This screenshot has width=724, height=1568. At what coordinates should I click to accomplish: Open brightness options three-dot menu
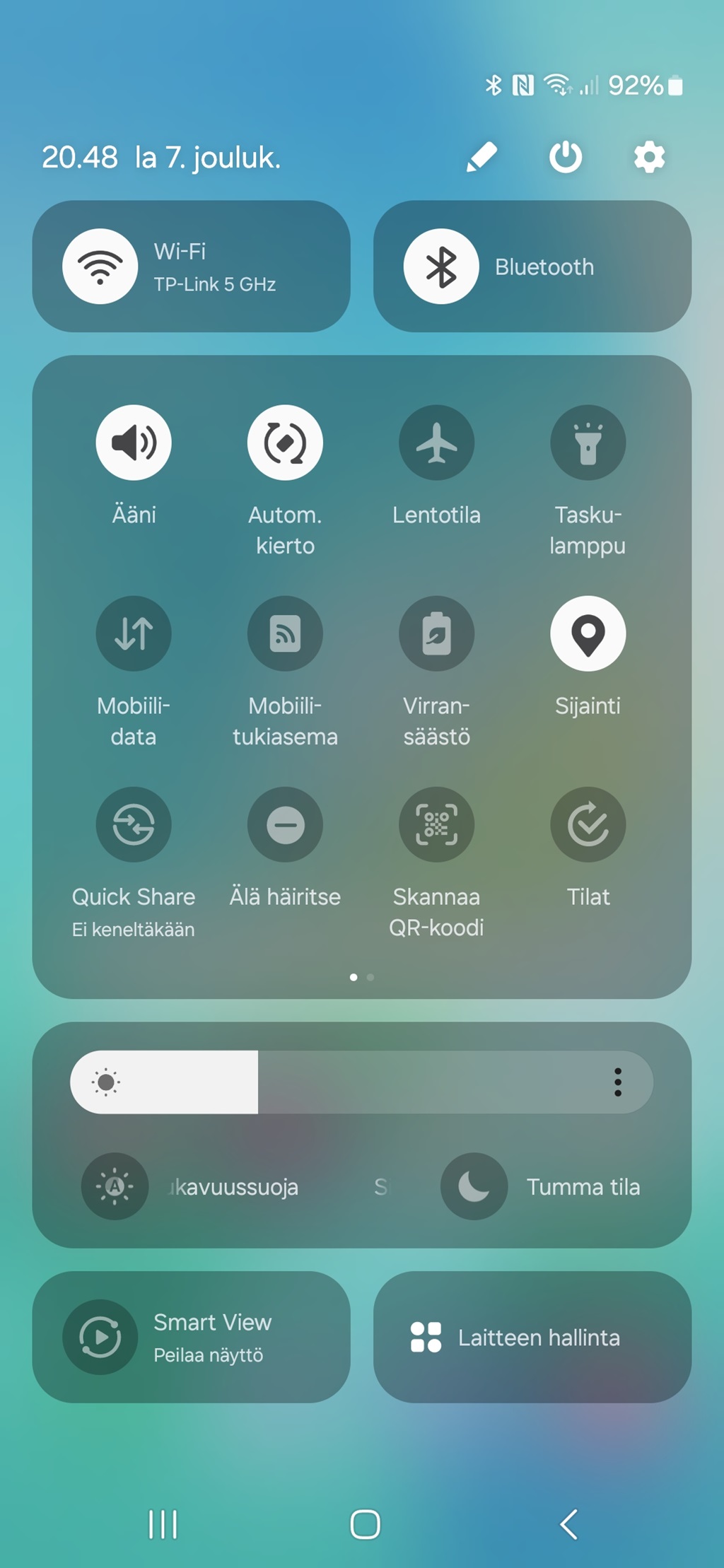pos(618,1082)
